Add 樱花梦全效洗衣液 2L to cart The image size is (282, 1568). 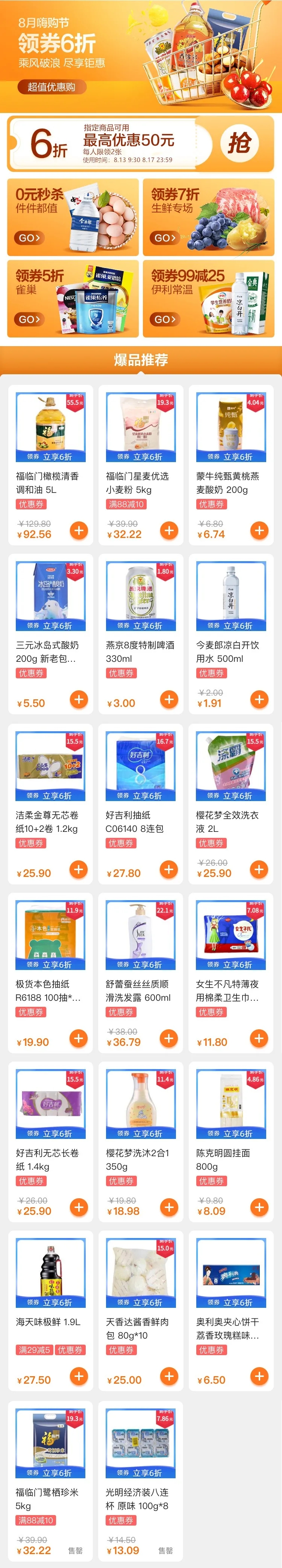(259, 869)
